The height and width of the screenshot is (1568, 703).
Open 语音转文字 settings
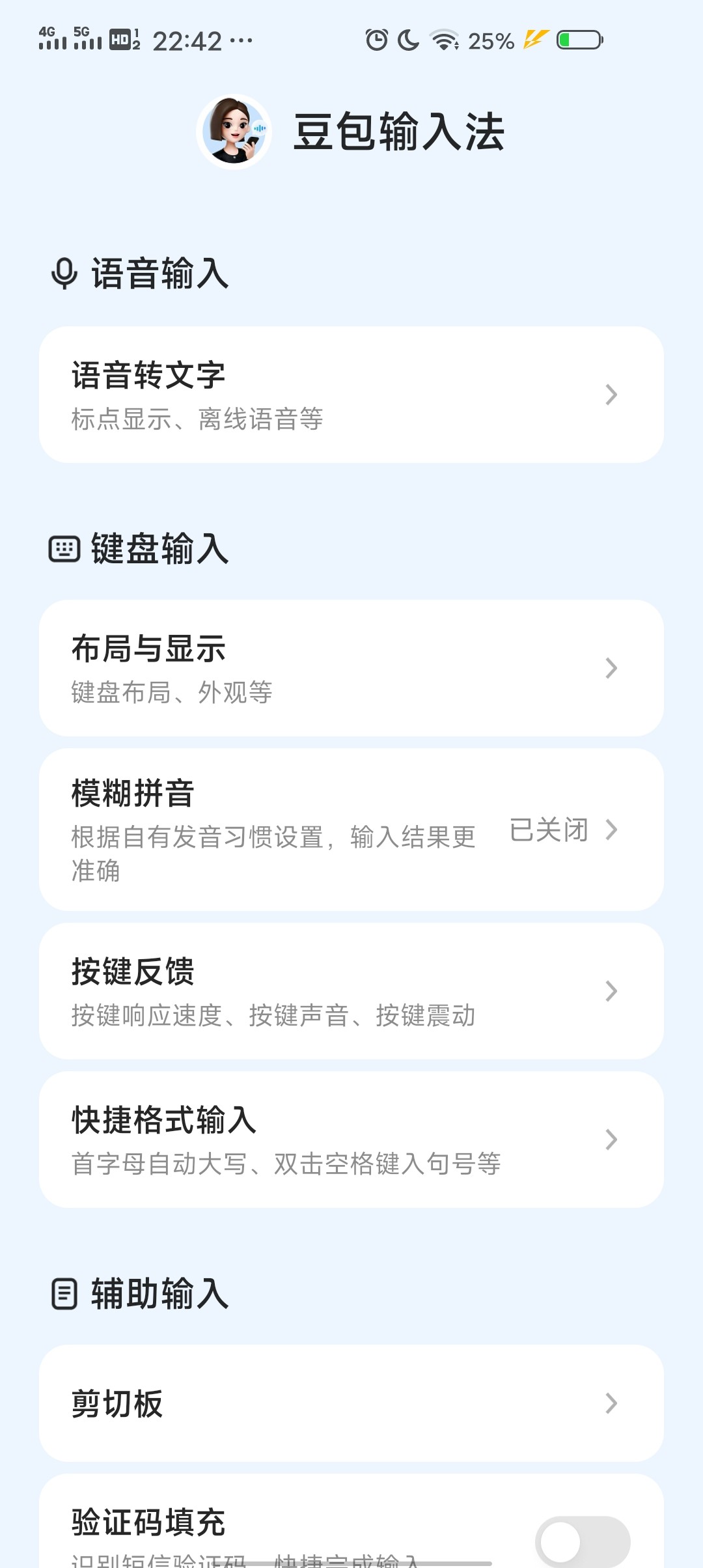point(351,395)
